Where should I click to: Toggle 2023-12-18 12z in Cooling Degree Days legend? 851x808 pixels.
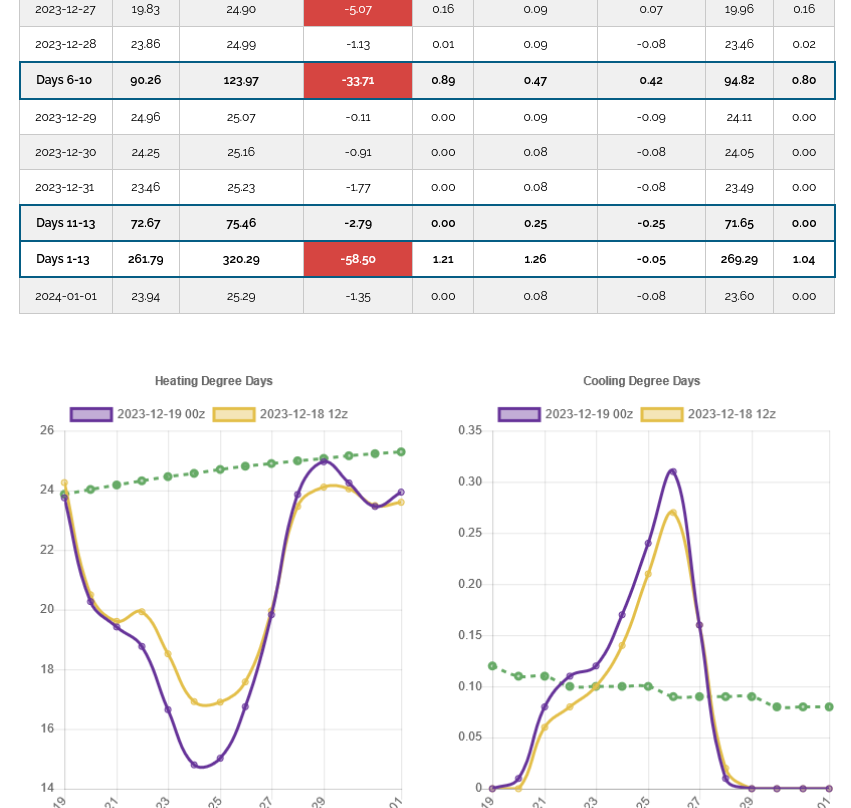(709, 414)
